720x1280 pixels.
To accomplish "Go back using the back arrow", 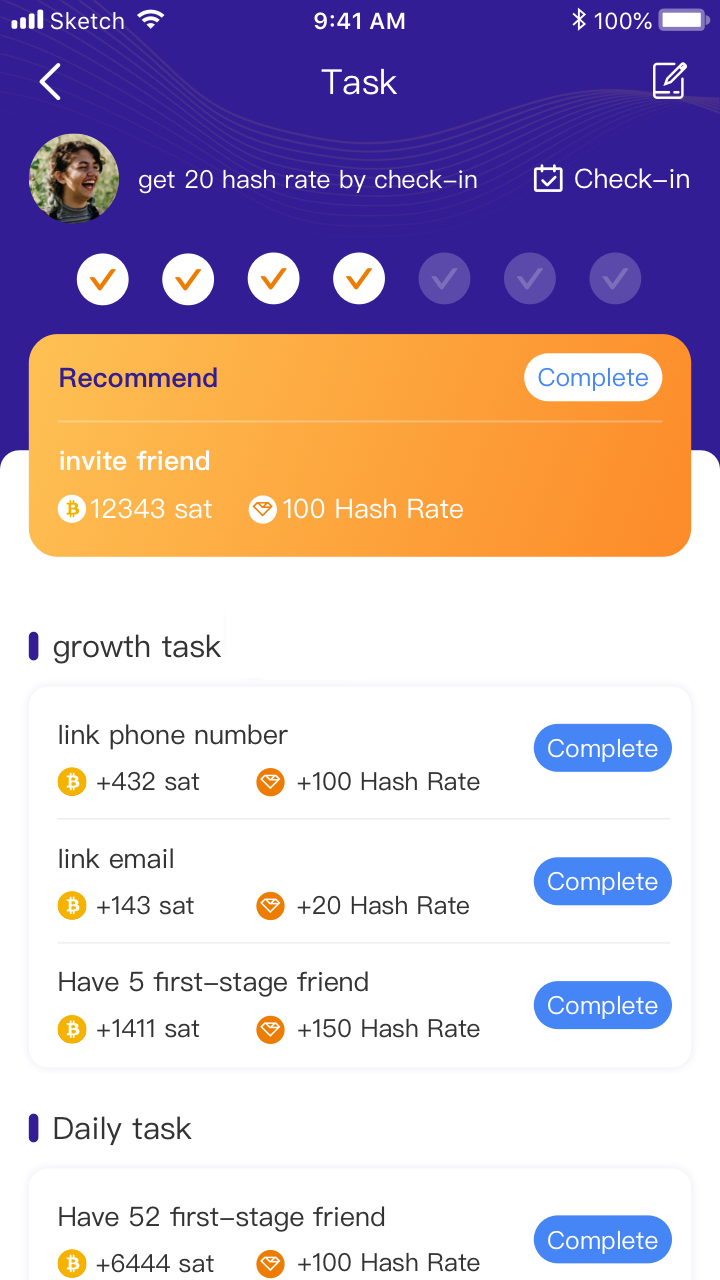I will click(50, 81).
